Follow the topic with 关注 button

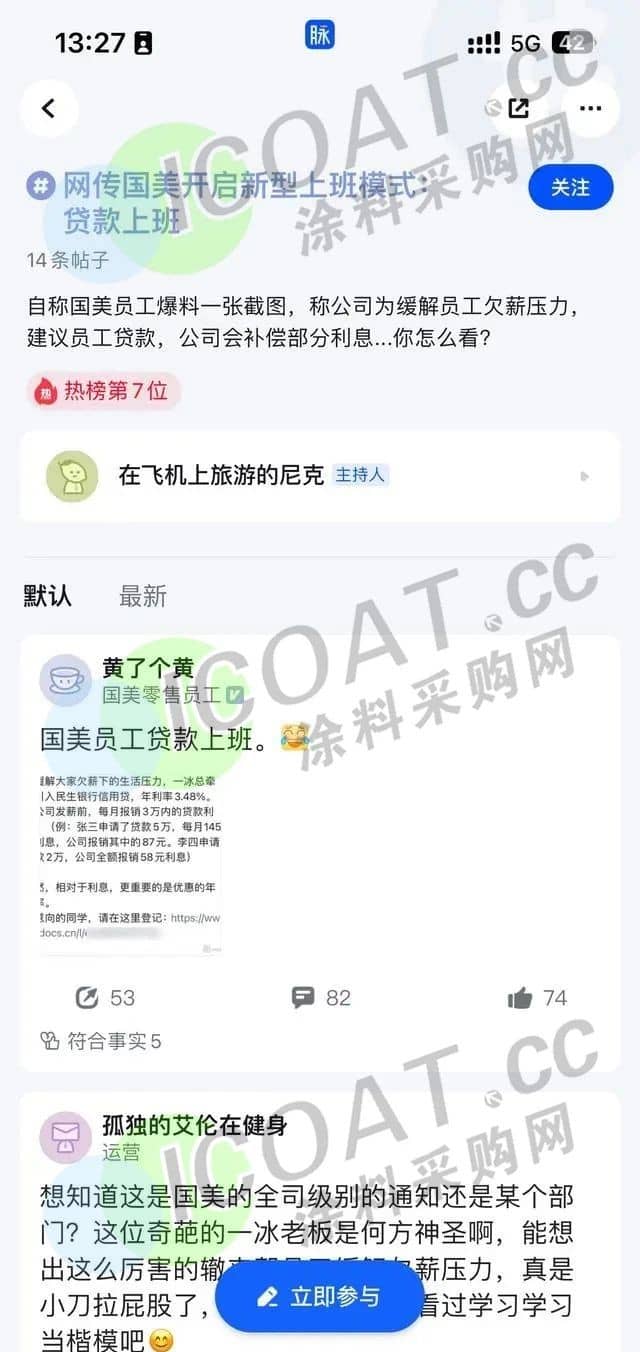point(570,187)
